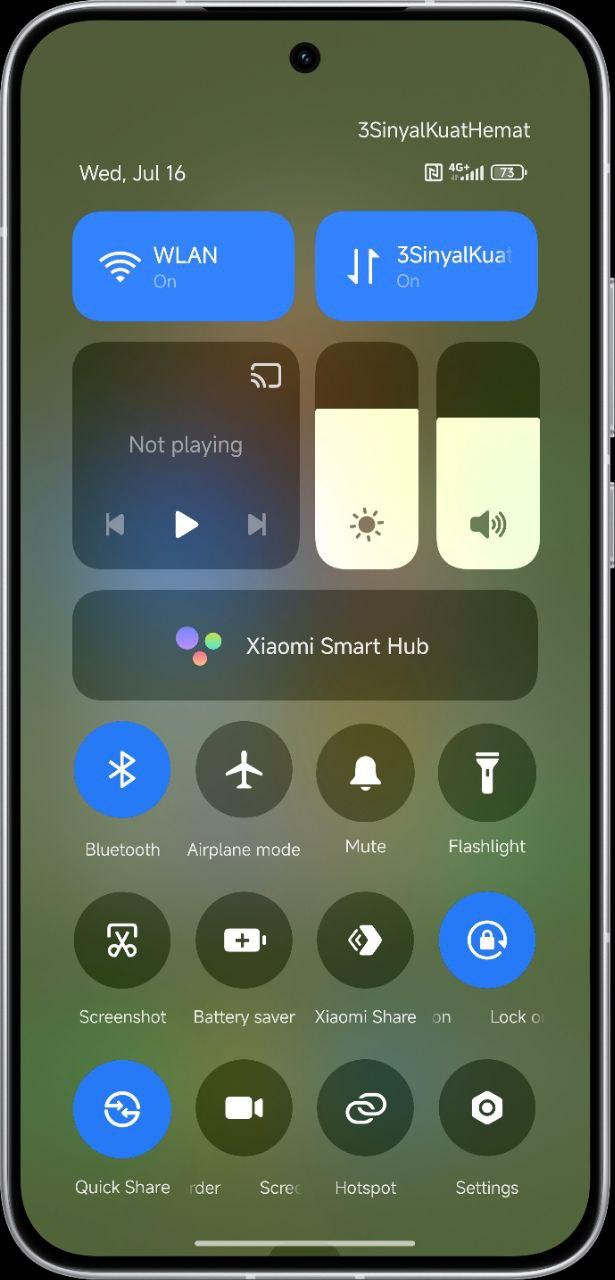Disable Quick Share

pos(122,1109)
